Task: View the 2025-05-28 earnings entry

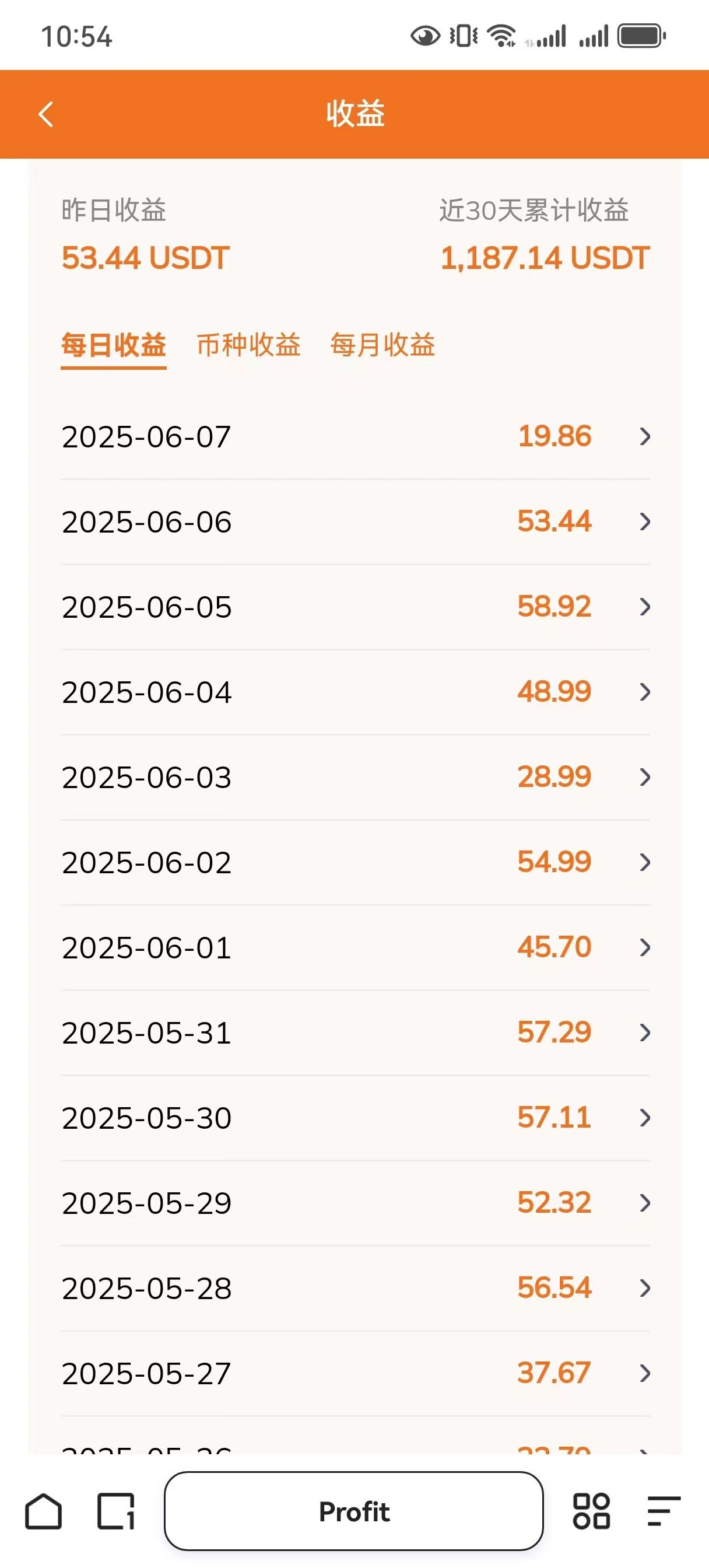Action: click(356, 1289)
